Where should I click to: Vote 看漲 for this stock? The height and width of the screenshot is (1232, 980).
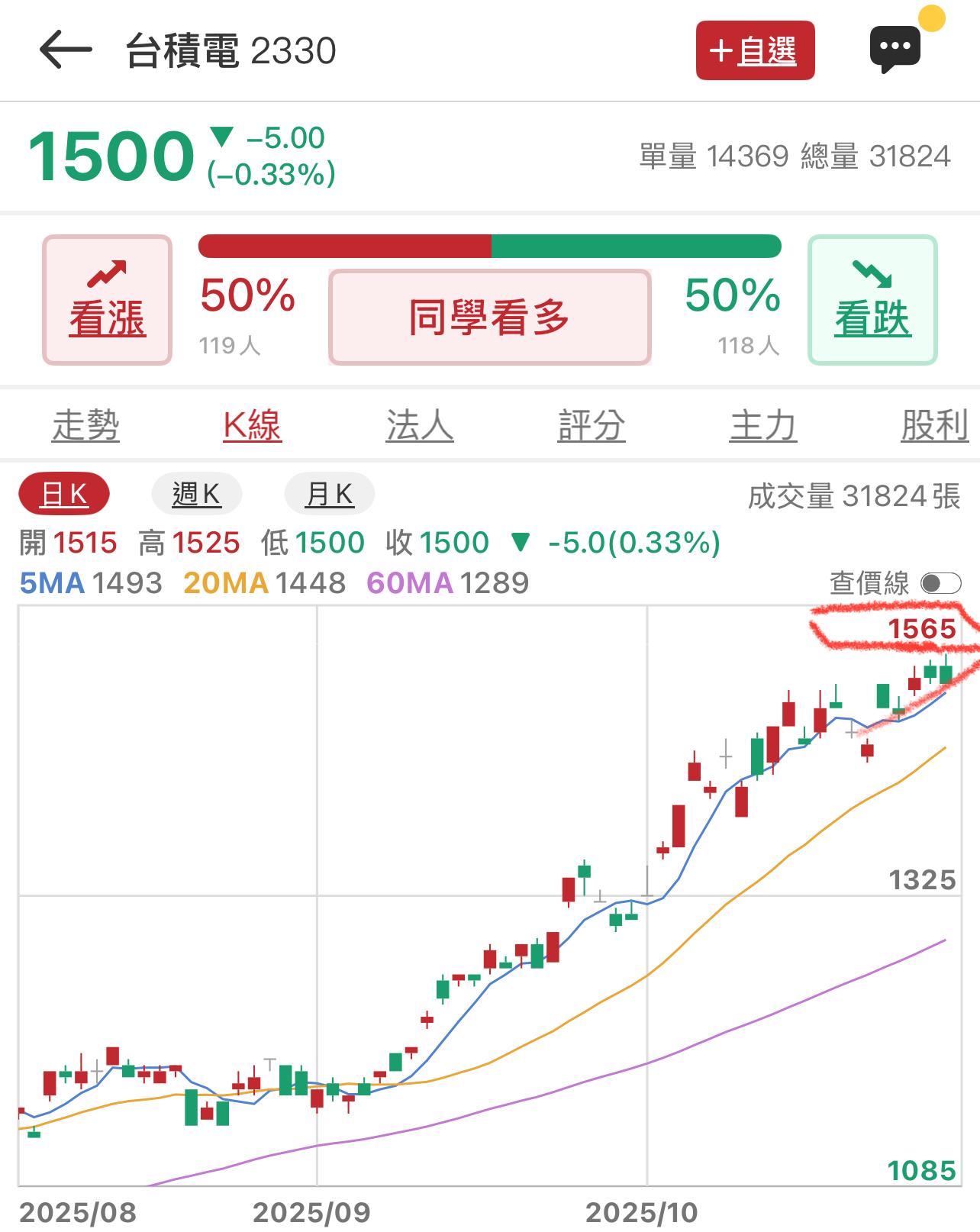tap(108, 300)
